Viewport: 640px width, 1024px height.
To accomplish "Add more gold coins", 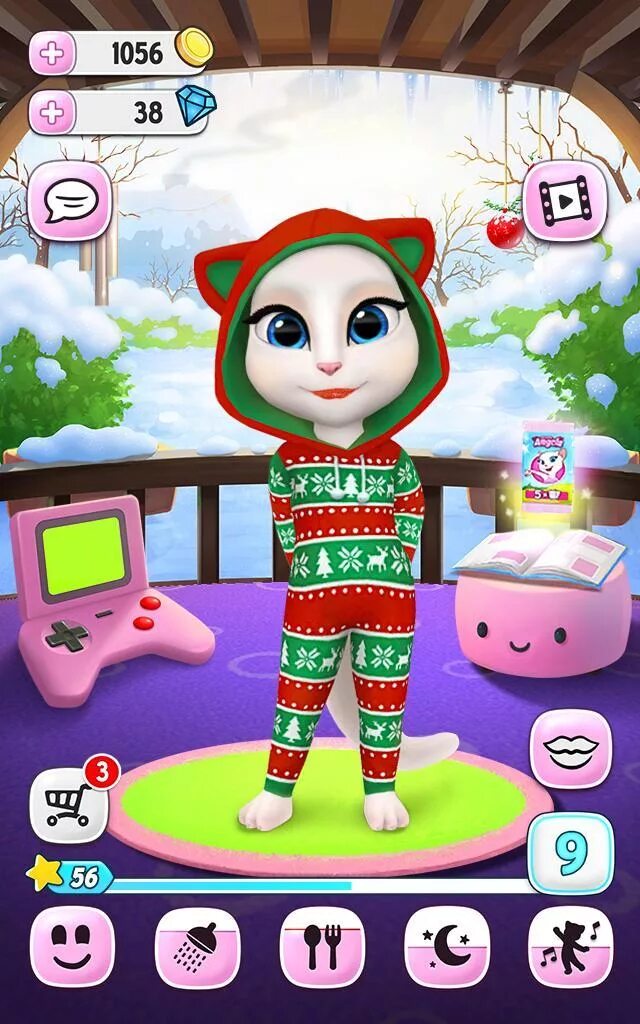I will (51, 54).
